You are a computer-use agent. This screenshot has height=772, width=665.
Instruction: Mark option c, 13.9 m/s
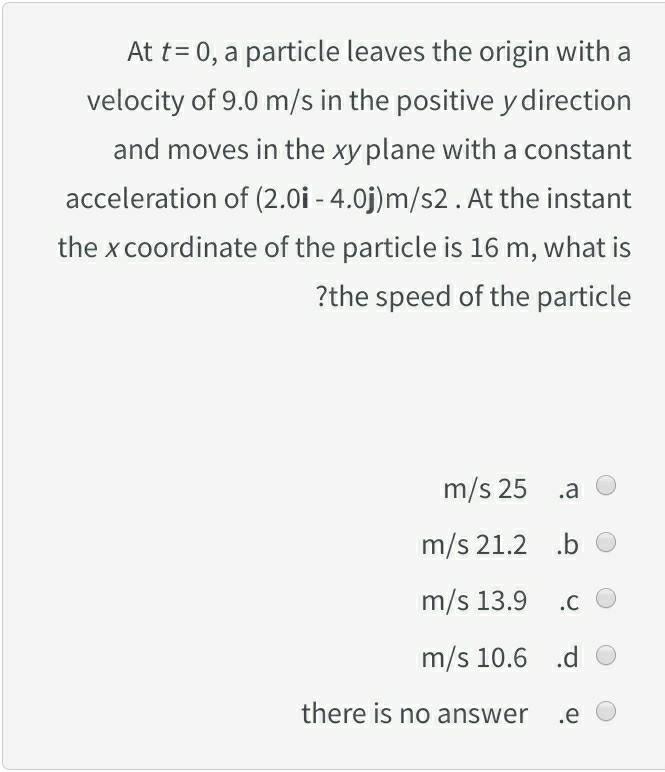[606, 600]
